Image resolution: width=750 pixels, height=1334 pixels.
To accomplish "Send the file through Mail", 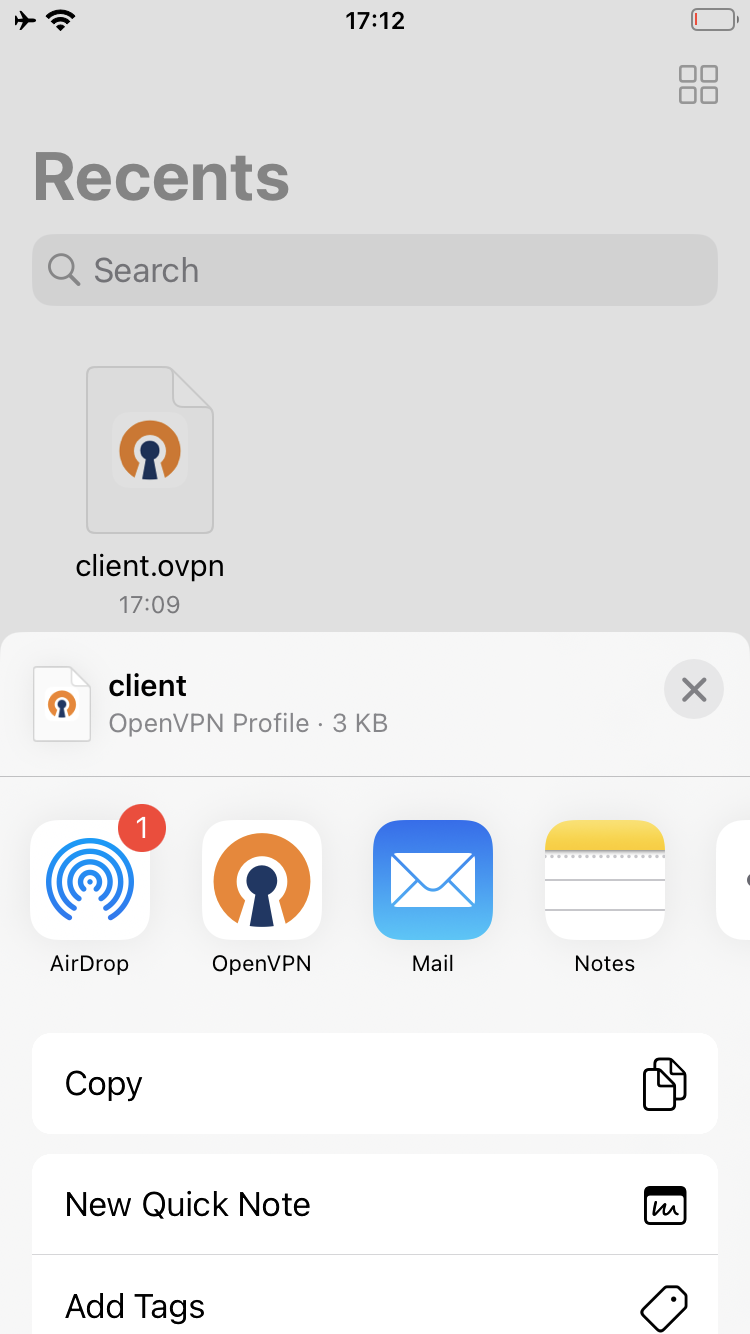I will coord(433,880).
